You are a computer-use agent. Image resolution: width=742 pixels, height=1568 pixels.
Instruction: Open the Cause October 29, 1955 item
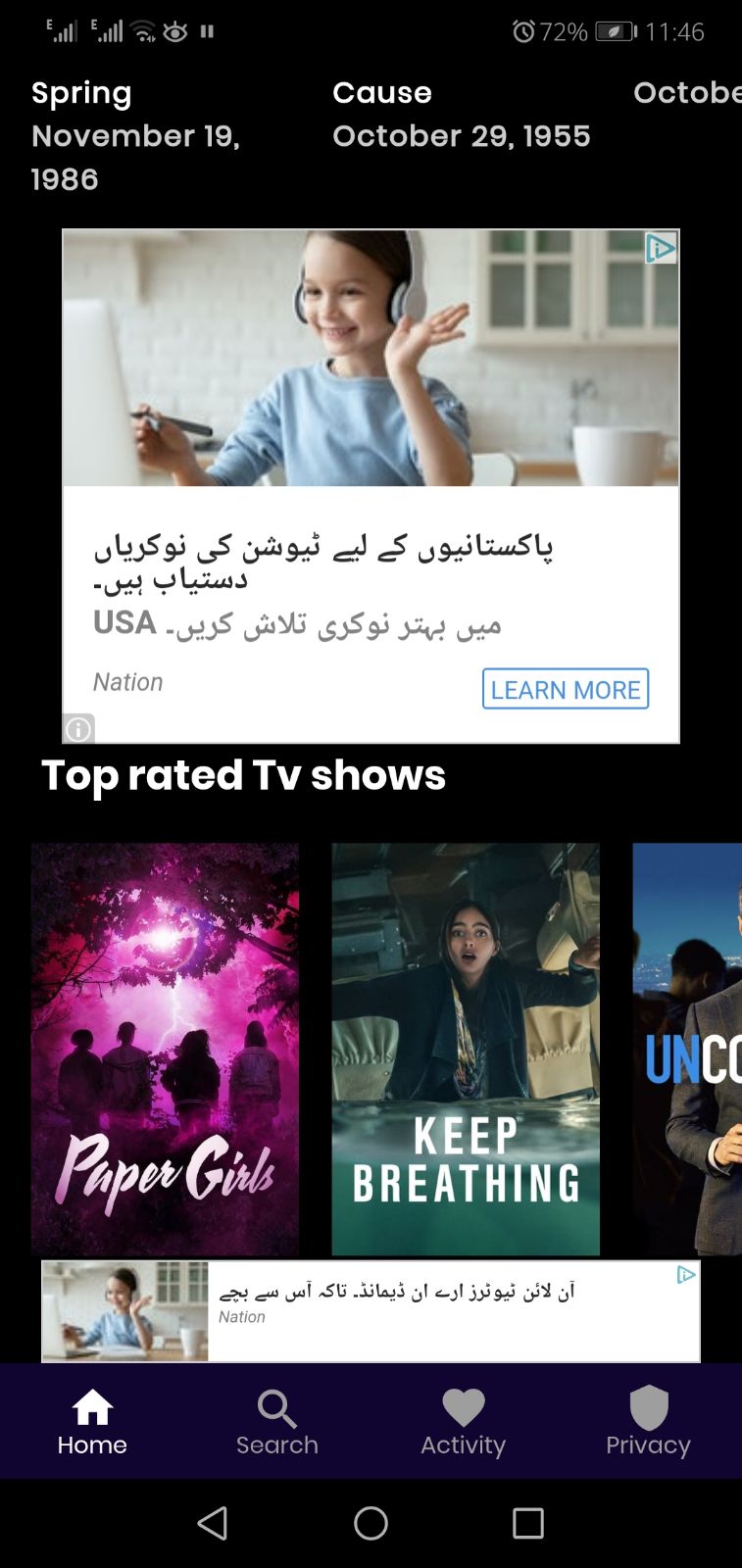point(461,115)
